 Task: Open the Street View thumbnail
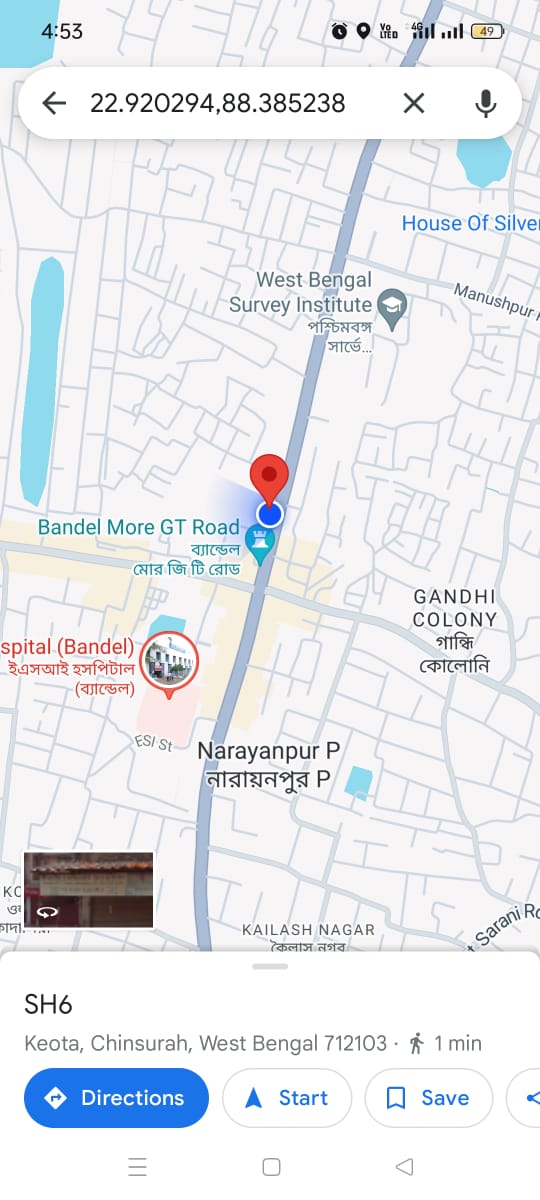pos(88,890)
